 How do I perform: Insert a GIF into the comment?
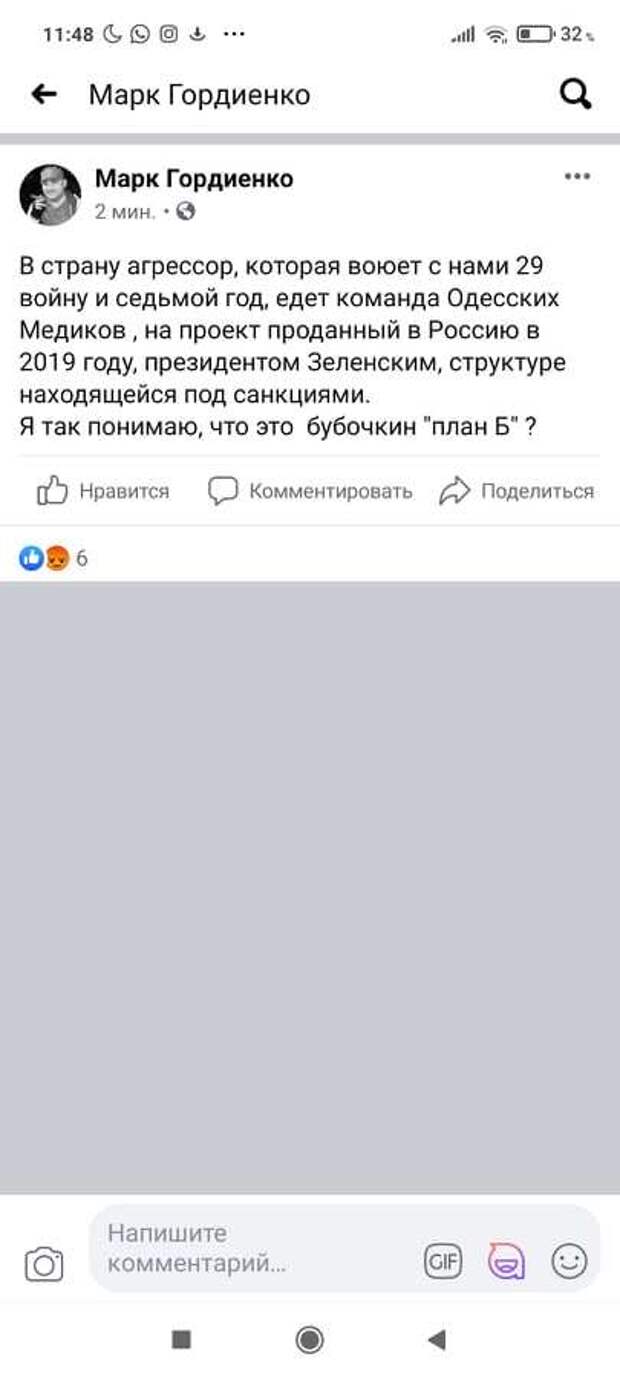coord(443,1262)
